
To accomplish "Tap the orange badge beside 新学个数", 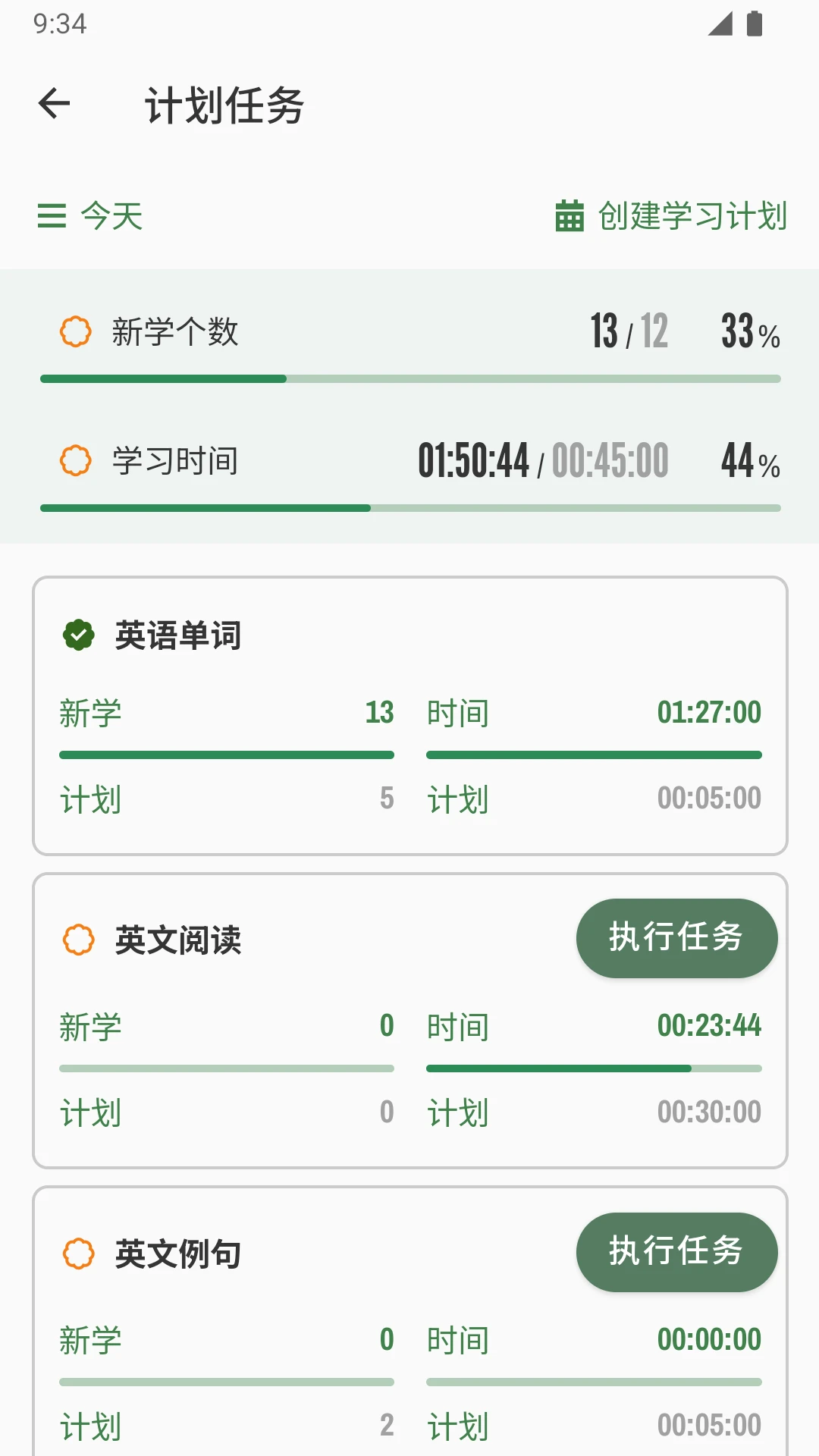I will tap(75, 331).
